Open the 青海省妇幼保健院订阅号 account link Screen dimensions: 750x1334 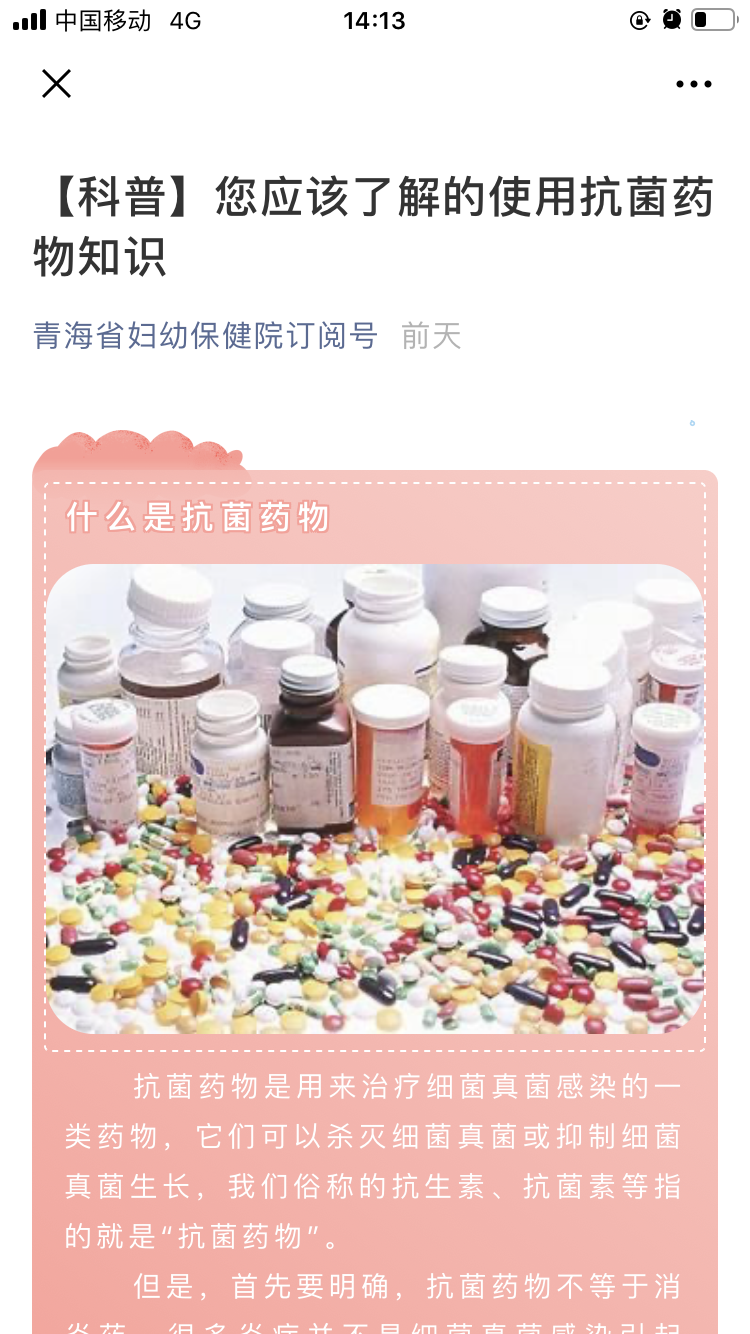[x=205, y=336]
